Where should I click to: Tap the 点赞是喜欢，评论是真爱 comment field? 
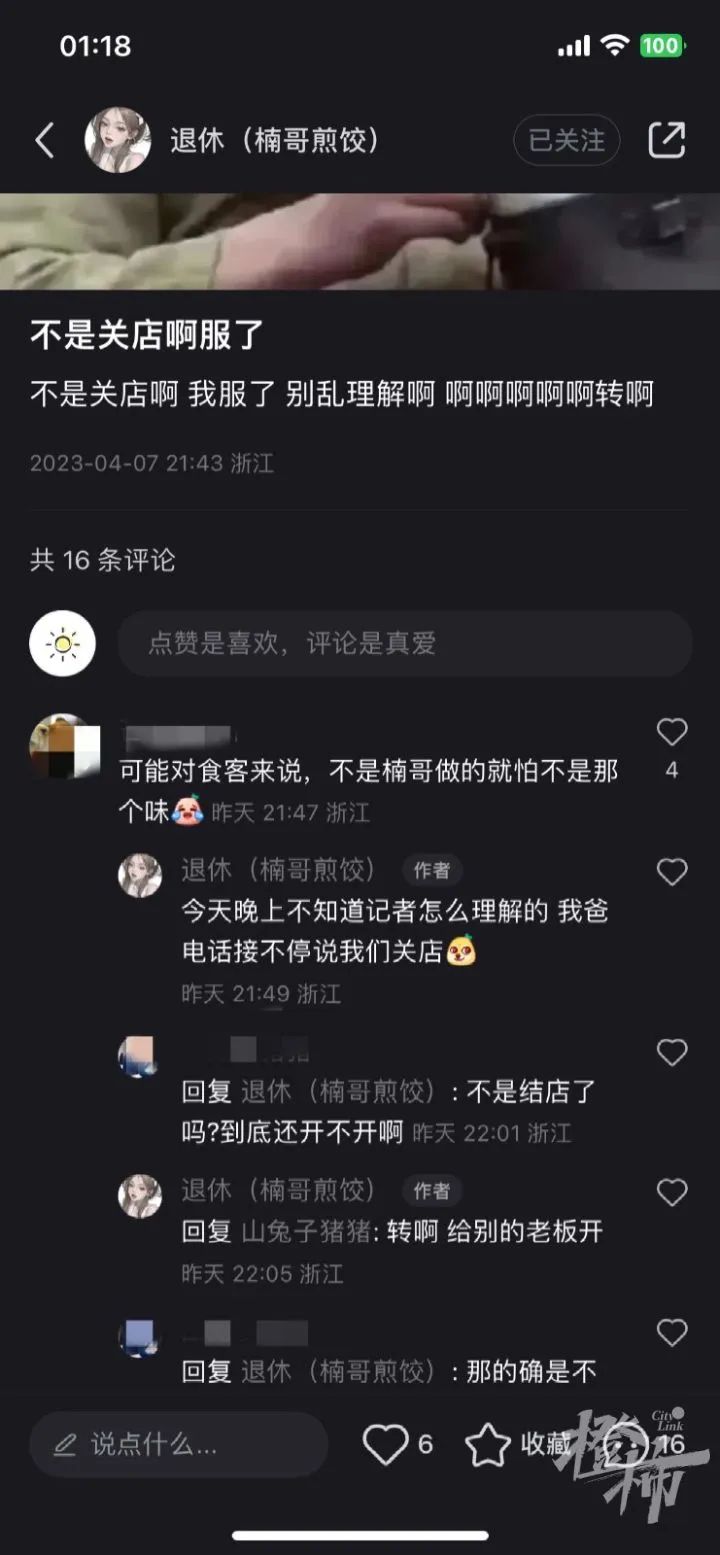pos(405,643)
